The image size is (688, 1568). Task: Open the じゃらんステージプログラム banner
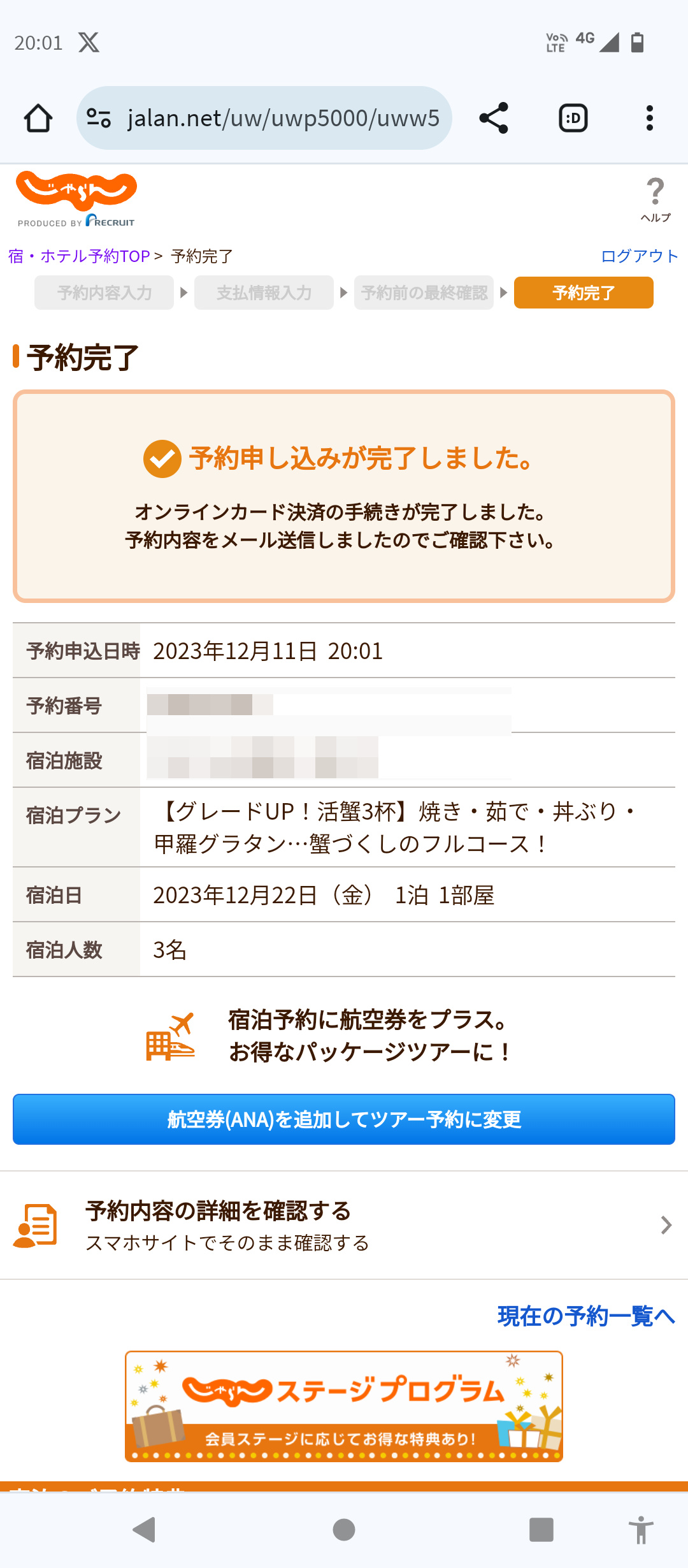click(x=344, y=1406)
